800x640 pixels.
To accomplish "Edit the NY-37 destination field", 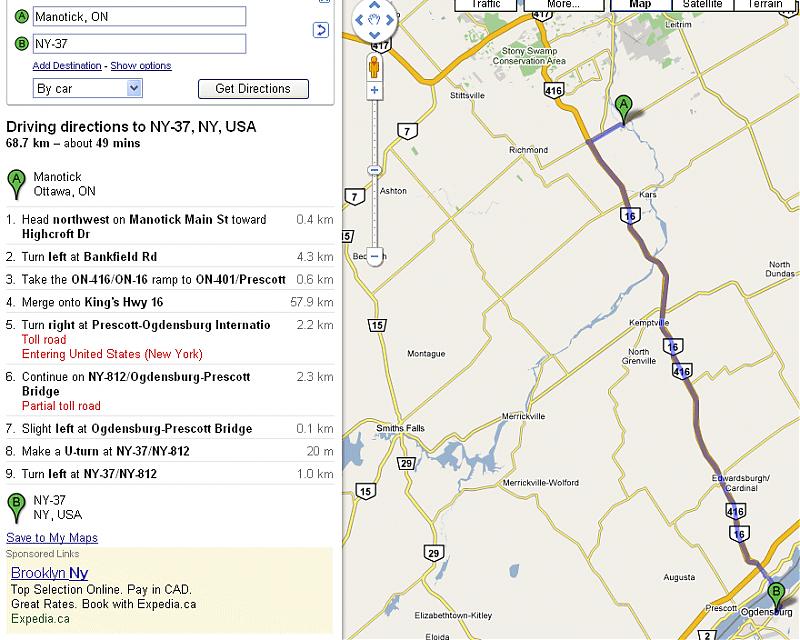I will point(138,44).
